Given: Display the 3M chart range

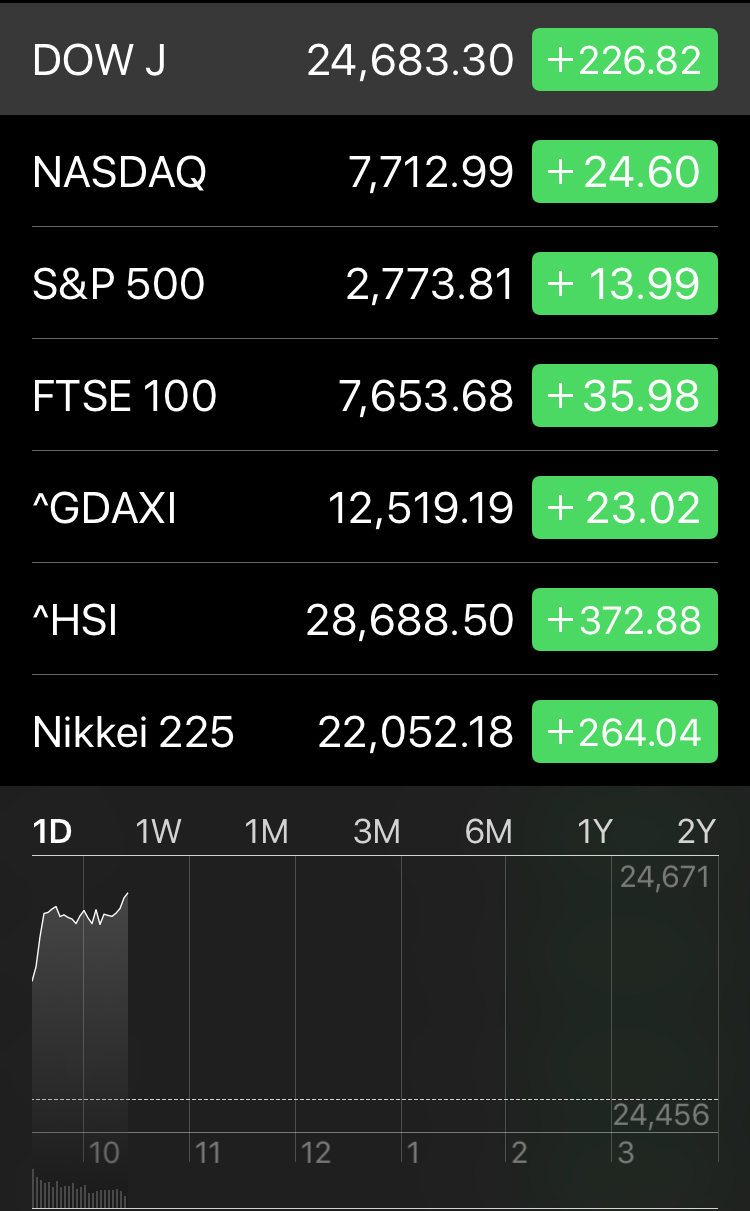Looking at the screenshot, I should pos(377,831).
